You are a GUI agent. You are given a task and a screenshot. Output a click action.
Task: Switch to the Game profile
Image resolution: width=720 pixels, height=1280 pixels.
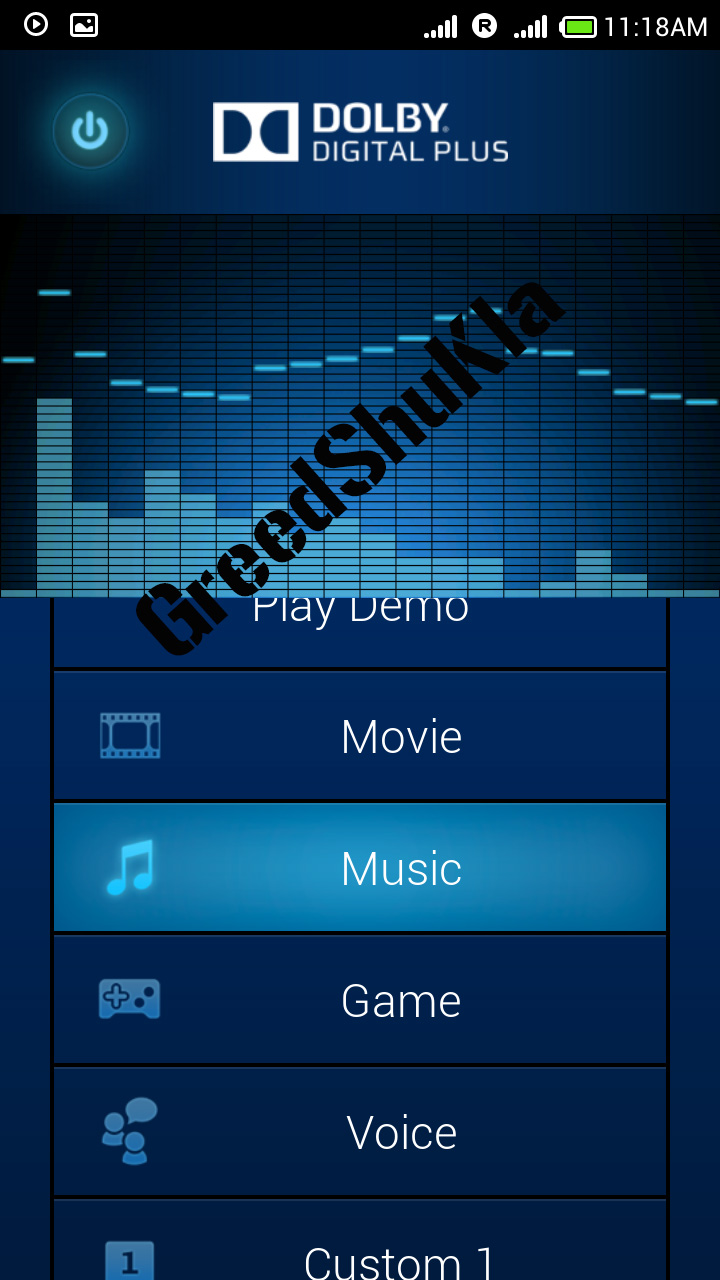pyautogui.click(x=360, y=1000)
